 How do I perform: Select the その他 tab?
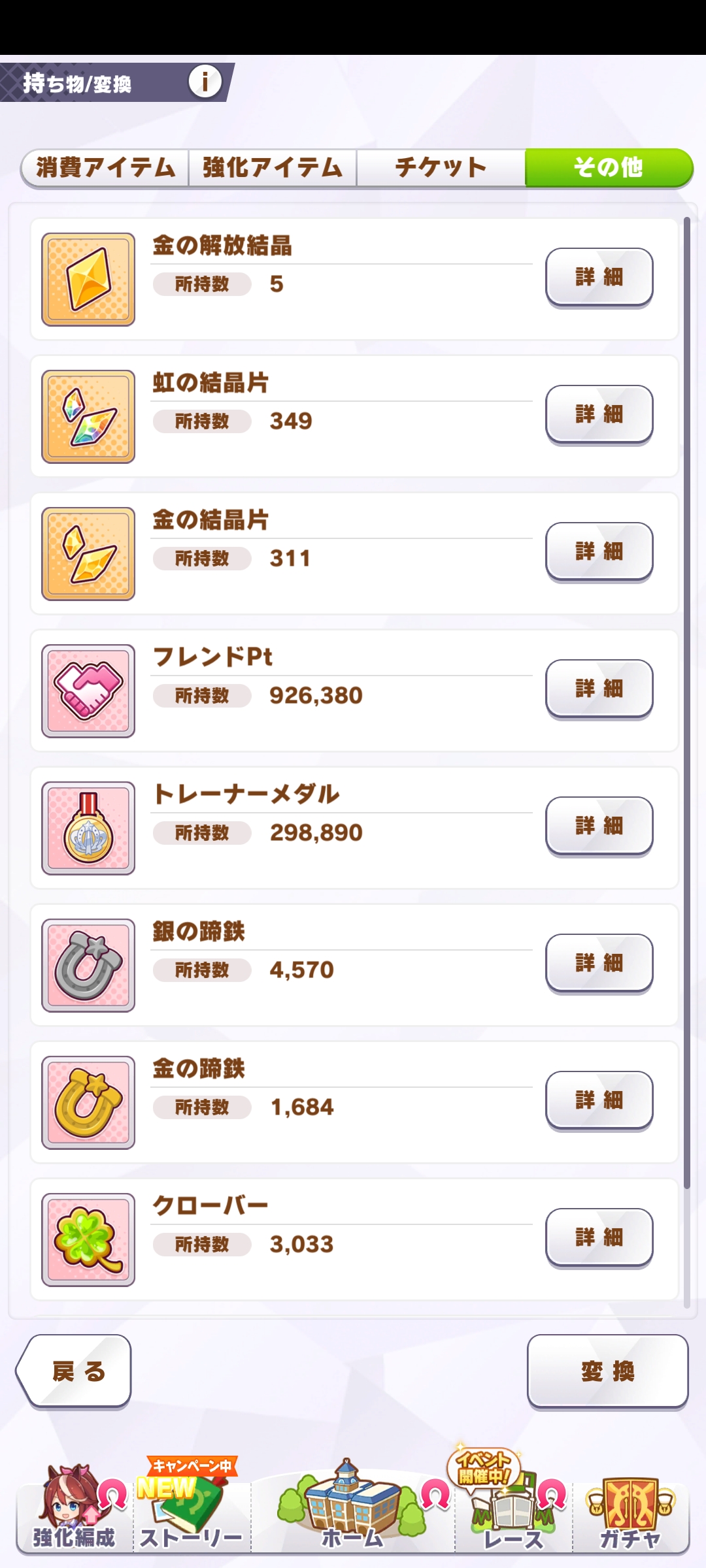point(608,168)
